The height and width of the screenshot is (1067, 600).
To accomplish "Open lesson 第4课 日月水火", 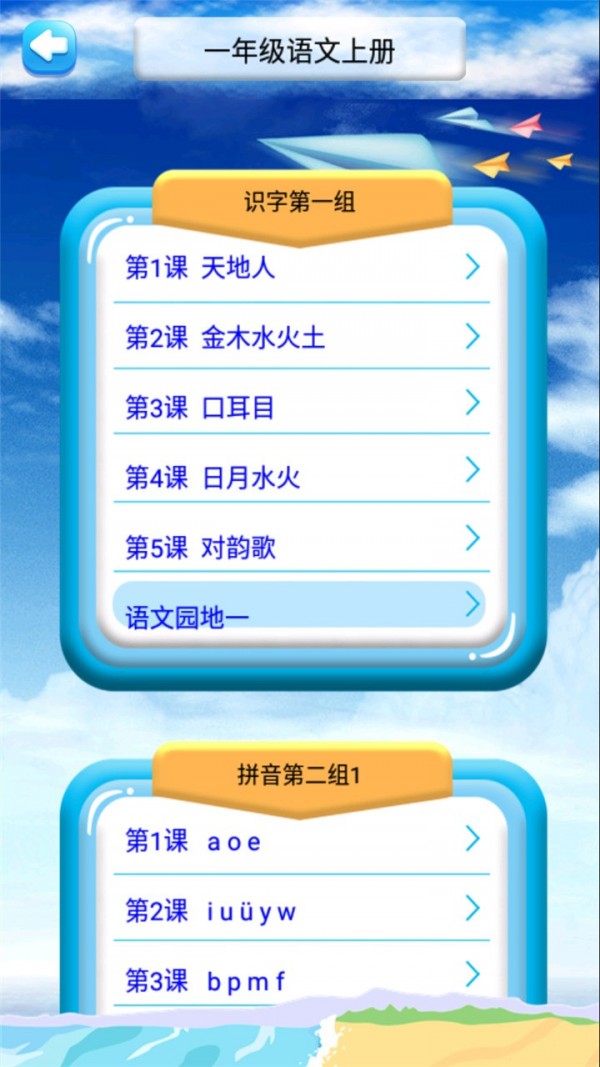I will 300,477.
